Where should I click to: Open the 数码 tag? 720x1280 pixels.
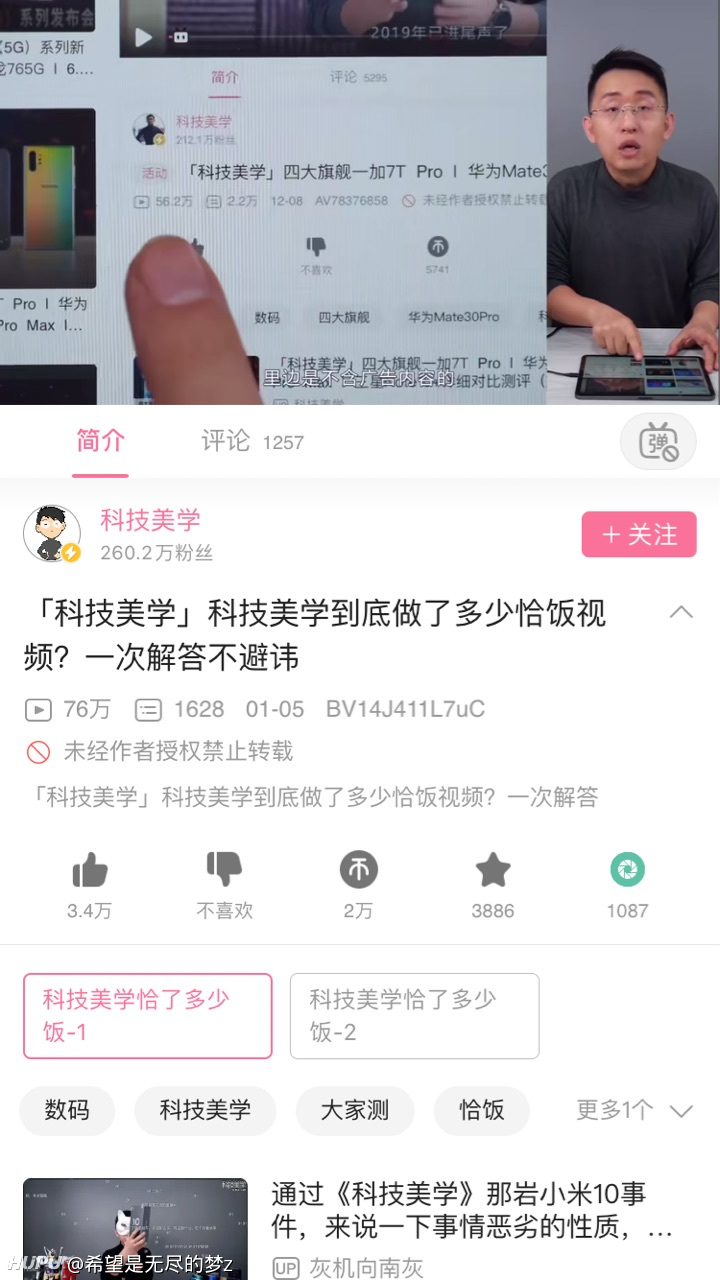[x=67, y=1111]
